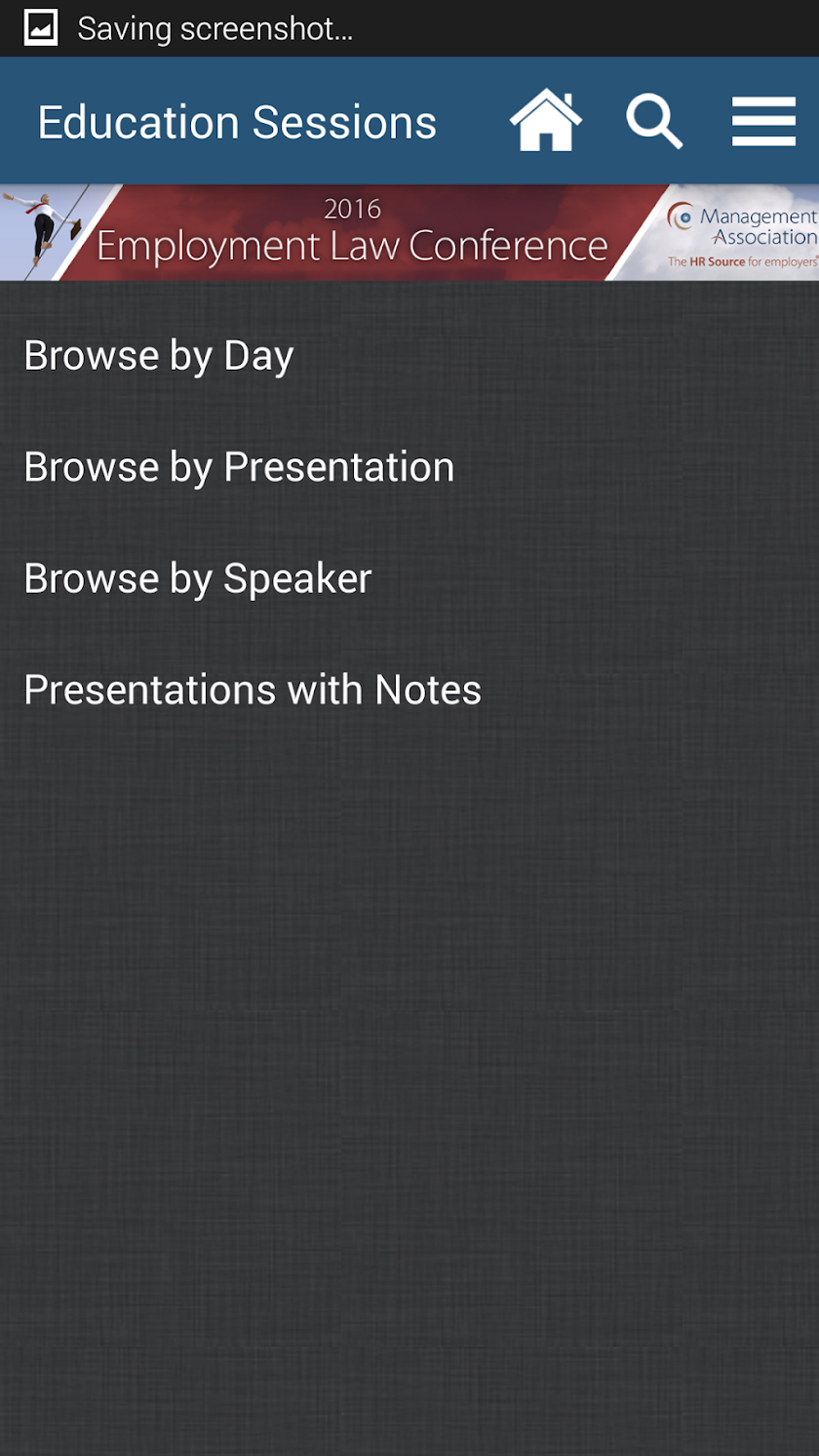View Presentations with Notes
The width and height of the screenshot is (819, 1456).
(253, 689)
